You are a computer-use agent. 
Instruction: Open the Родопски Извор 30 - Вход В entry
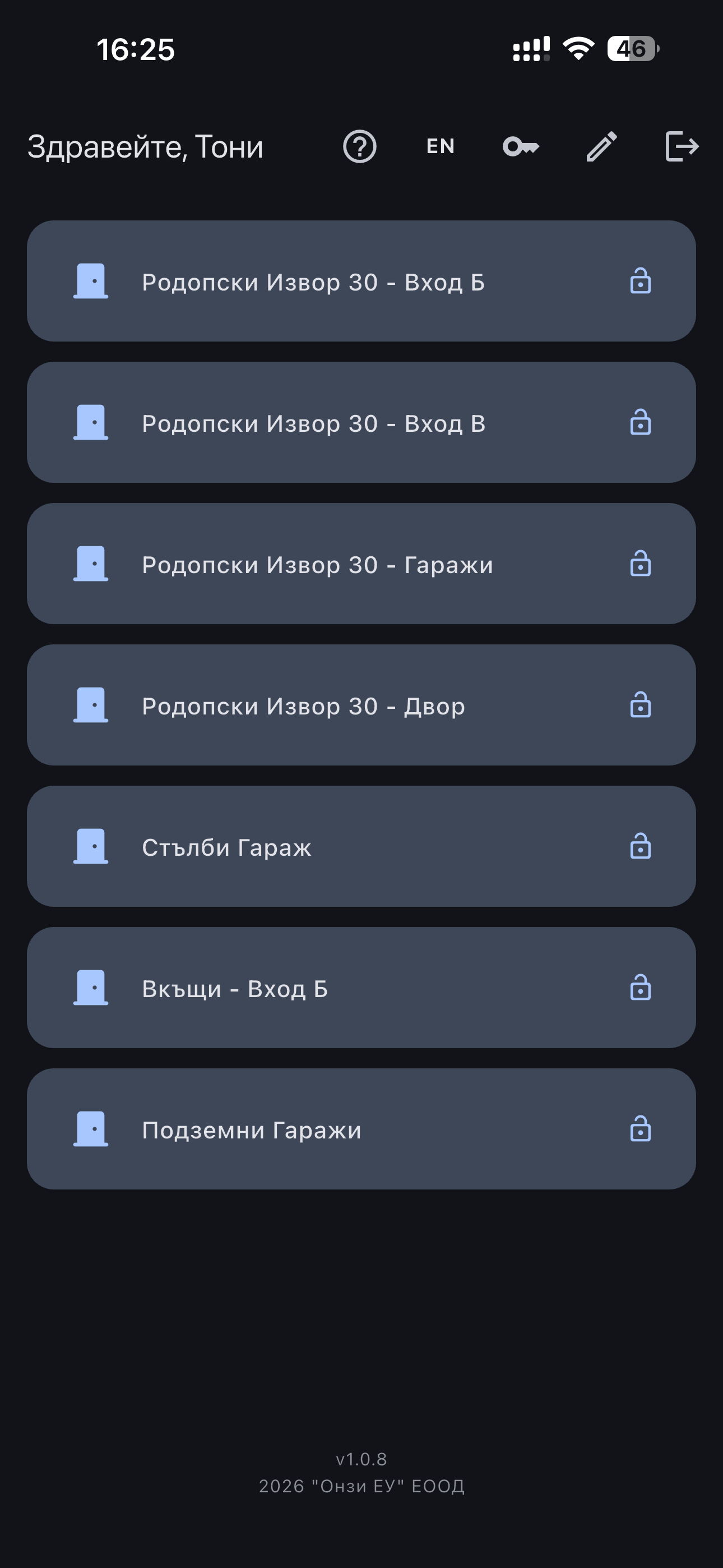(x=361, y=422)
